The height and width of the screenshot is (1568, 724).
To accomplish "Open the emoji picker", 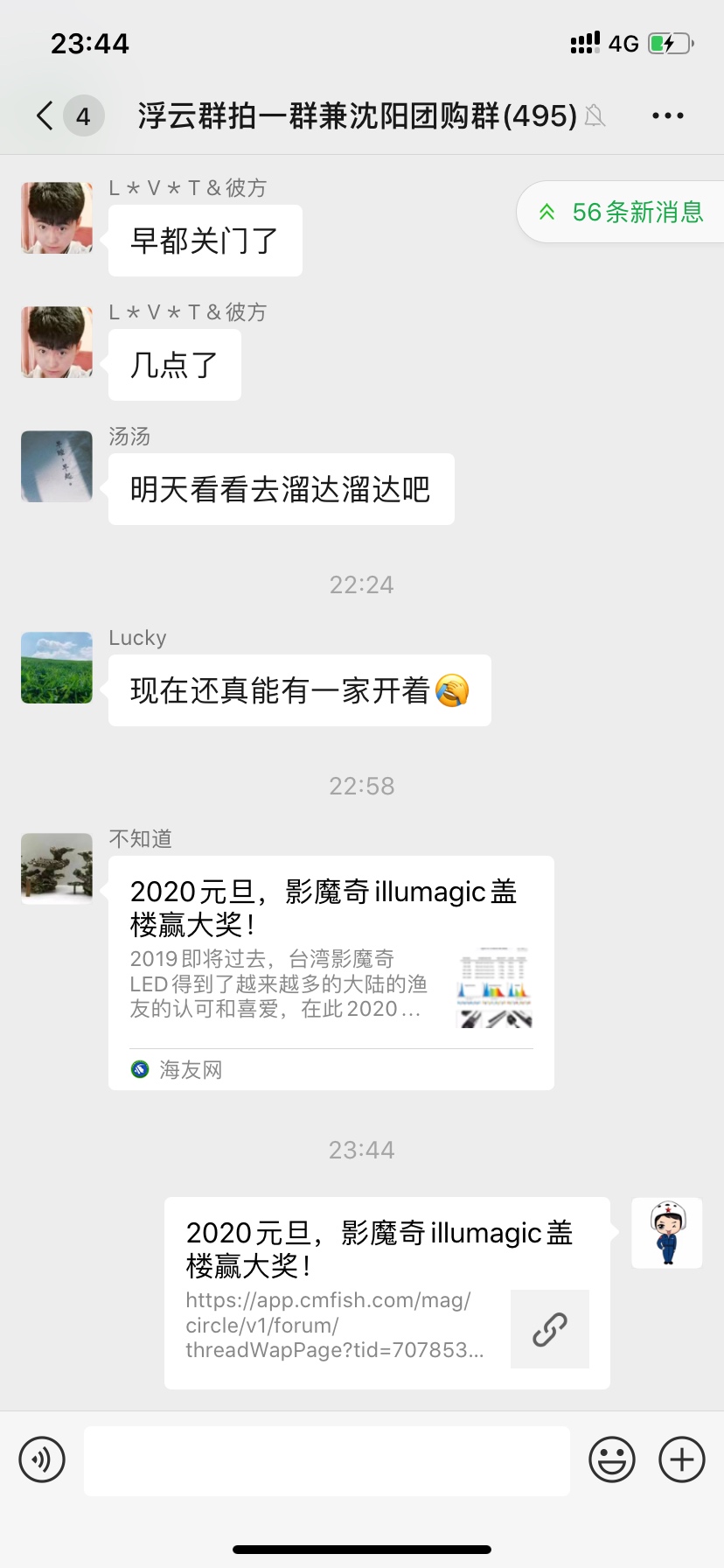I will pyautogui.click(x=611, y=1459).
